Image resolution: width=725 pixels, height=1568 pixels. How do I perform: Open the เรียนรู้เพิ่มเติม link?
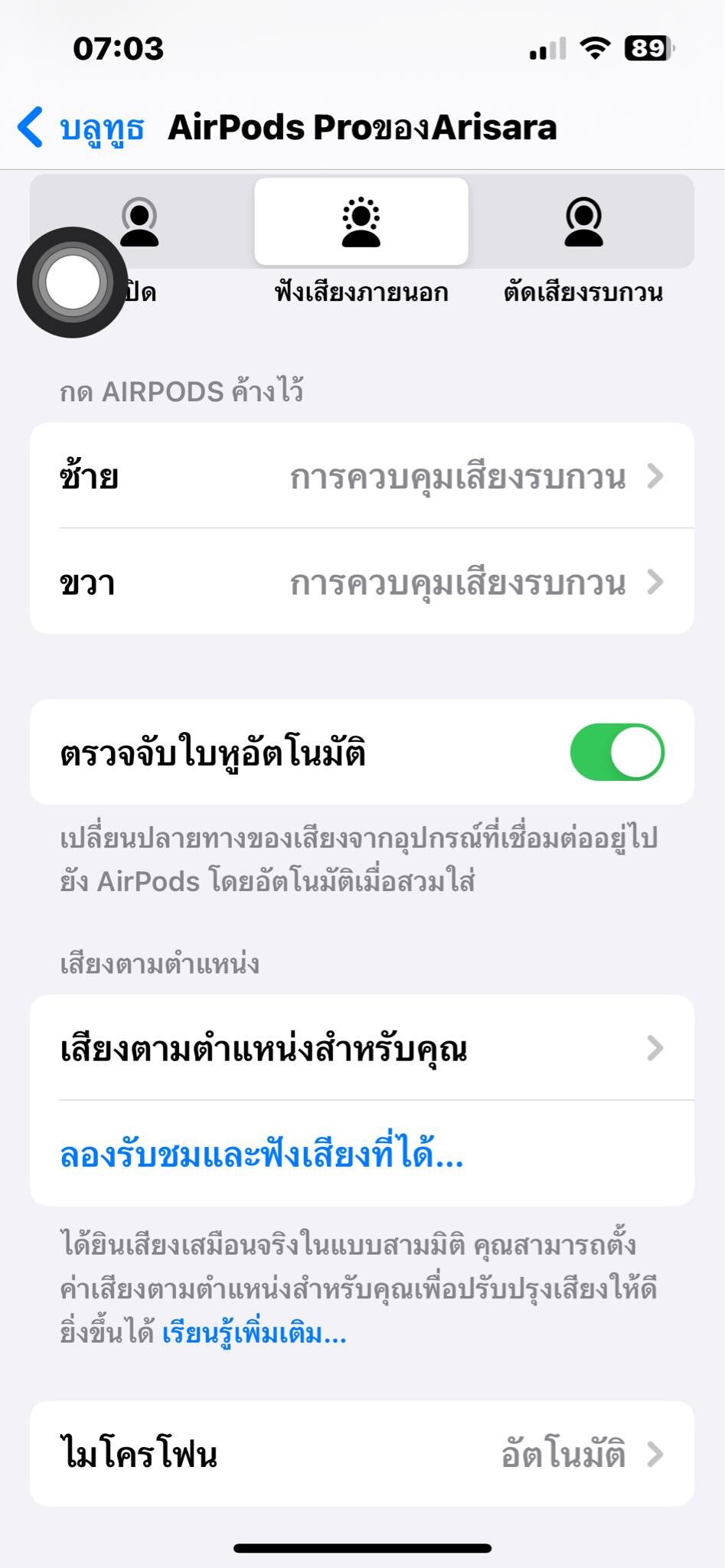254,1334
